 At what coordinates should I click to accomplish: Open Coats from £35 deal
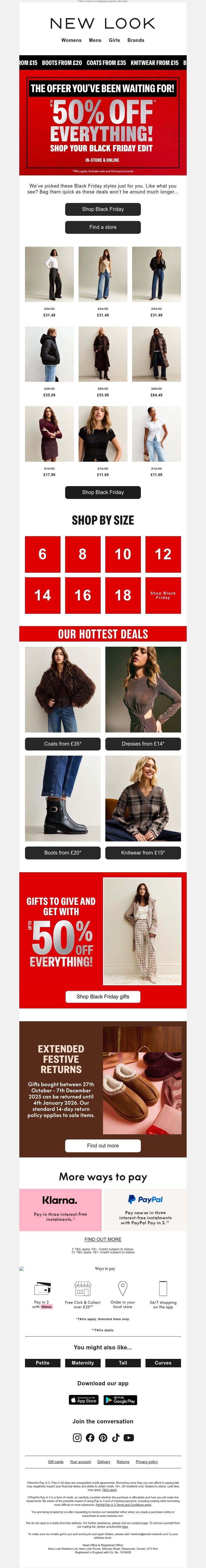tap(63, 744)
